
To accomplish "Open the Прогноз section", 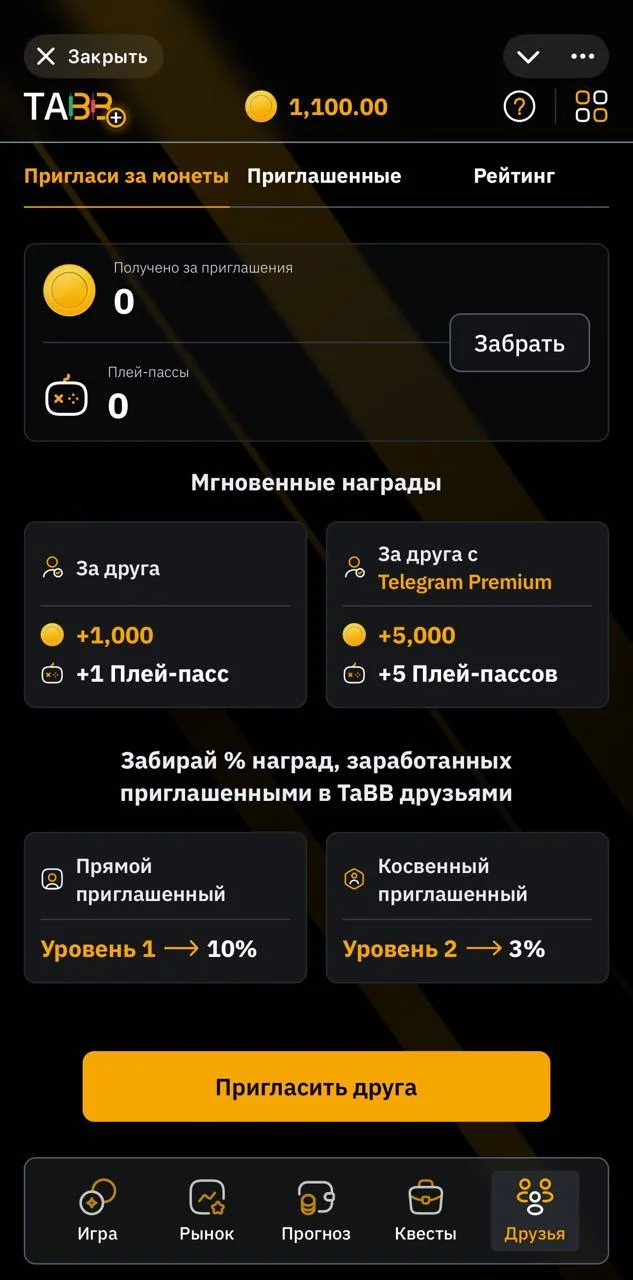I will point(316,1210).
